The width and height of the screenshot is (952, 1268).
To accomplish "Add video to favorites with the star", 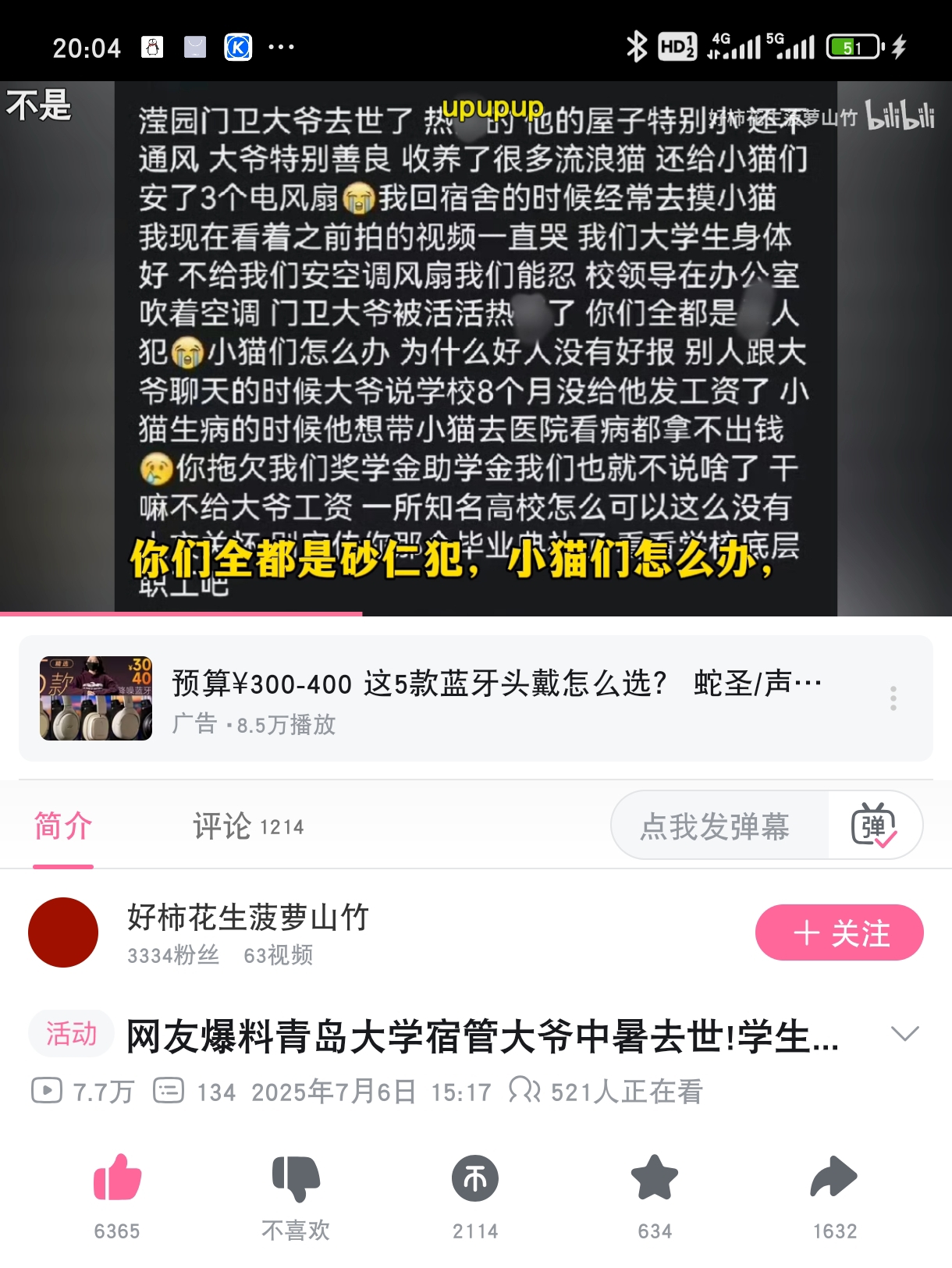I will click(655, 1177).
